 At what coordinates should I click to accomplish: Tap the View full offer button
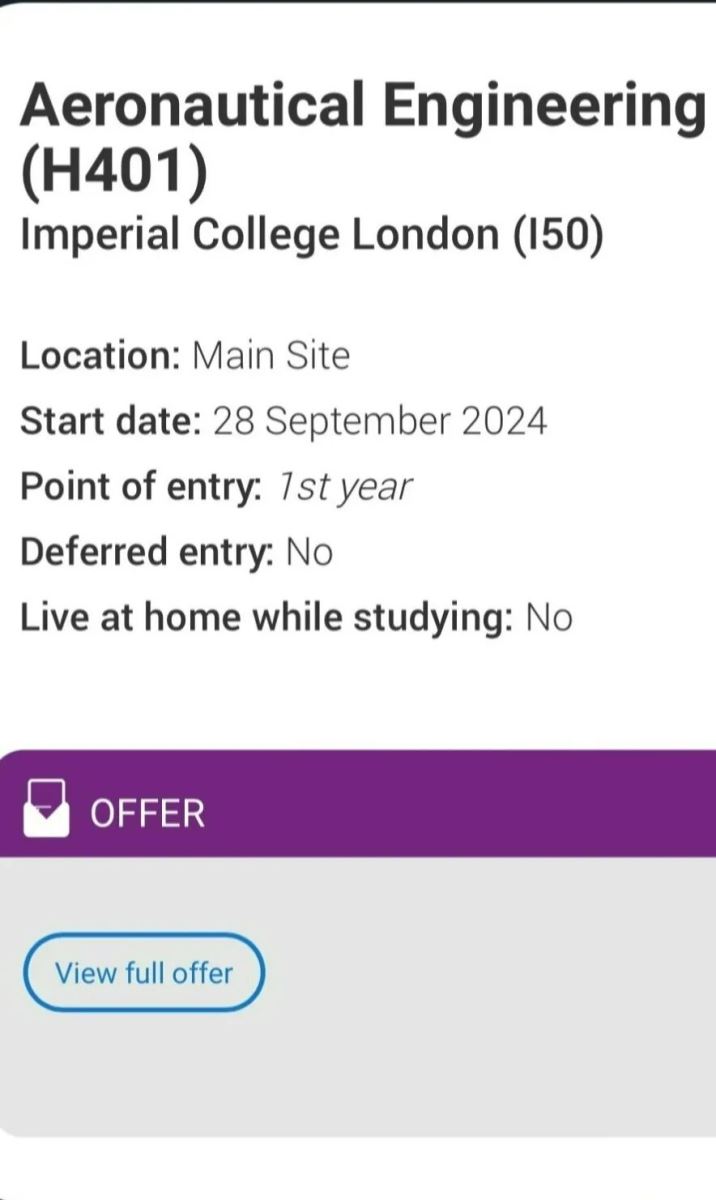[144, 972]
